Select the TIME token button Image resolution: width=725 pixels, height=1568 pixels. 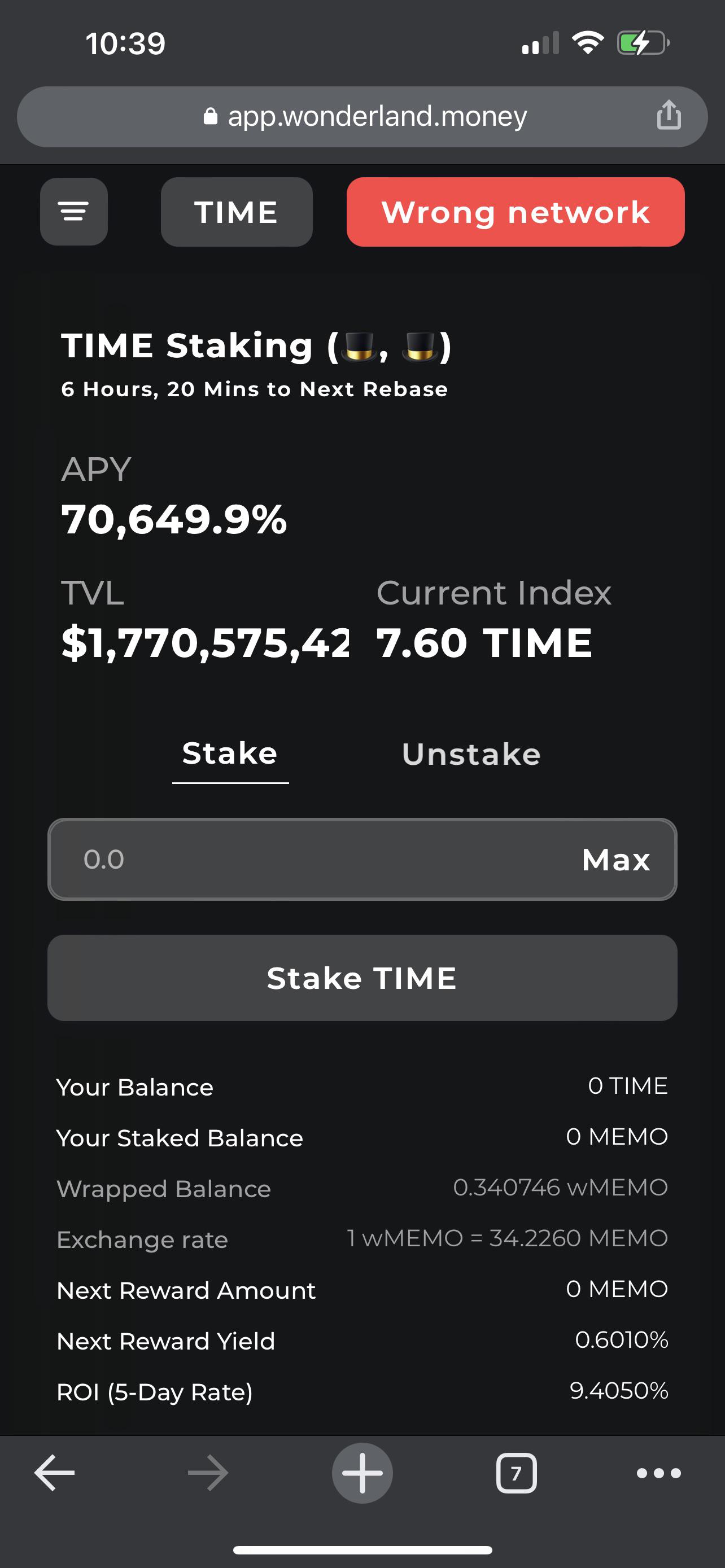[x=237, y=212]
